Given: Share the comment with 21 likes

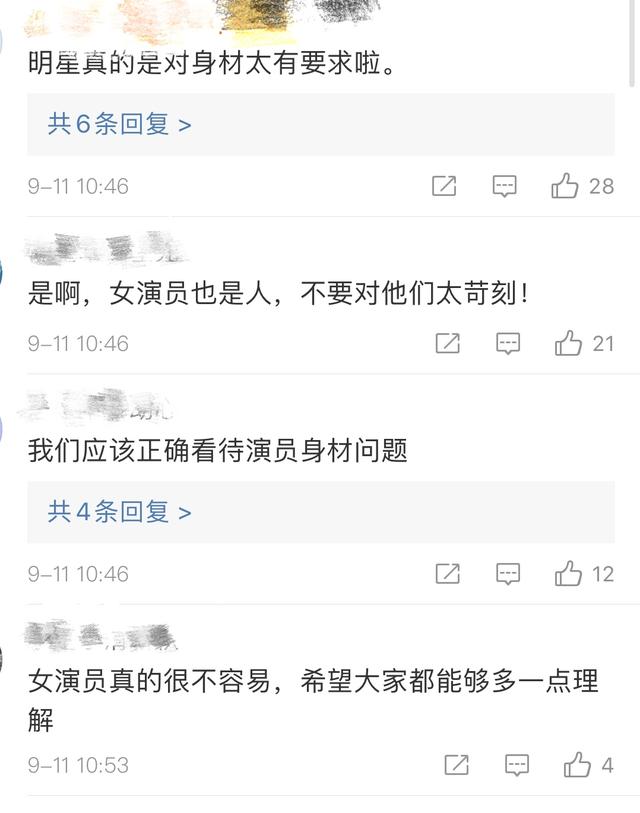Looking at the screenshot, I should tap(448, 344).
